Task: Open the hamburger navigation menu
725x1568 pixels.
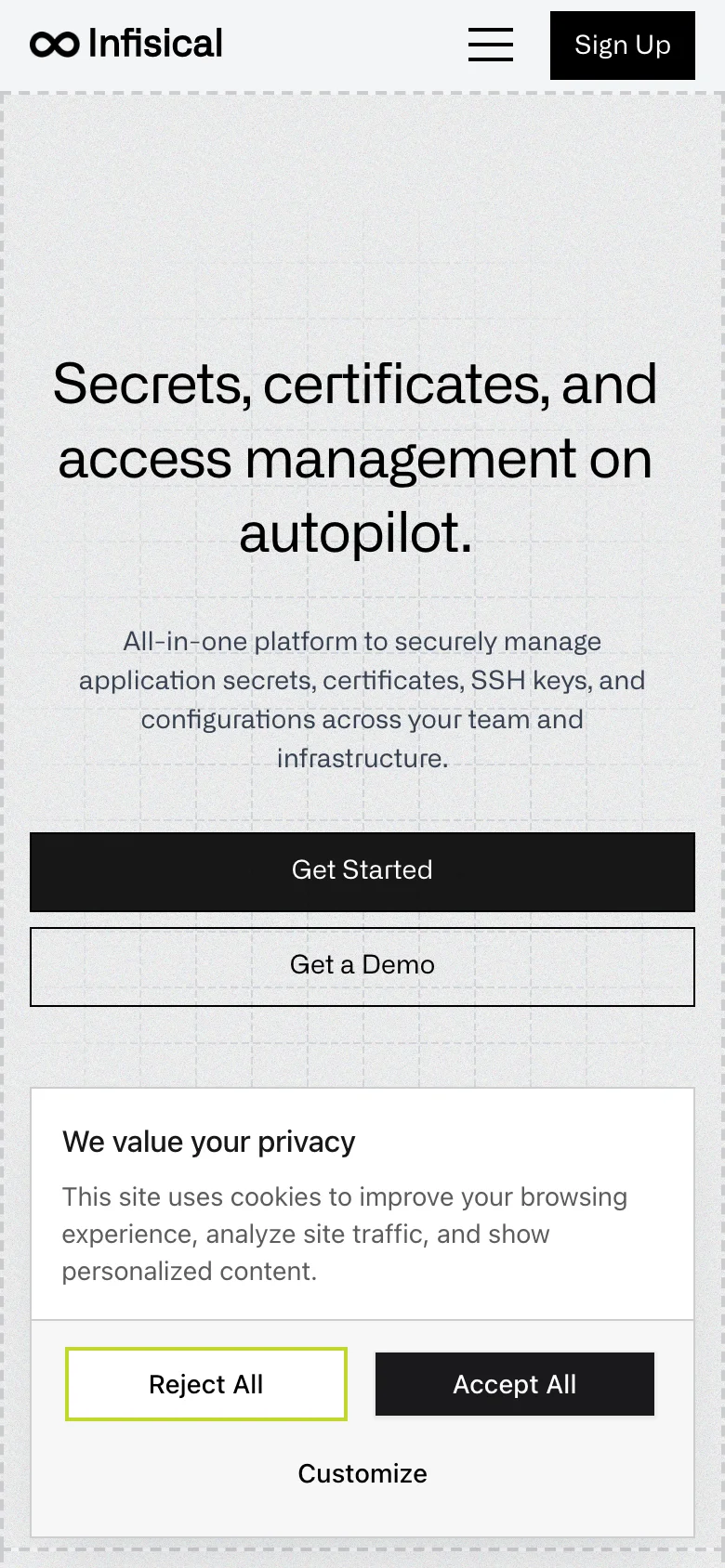Action: (491, 45)
